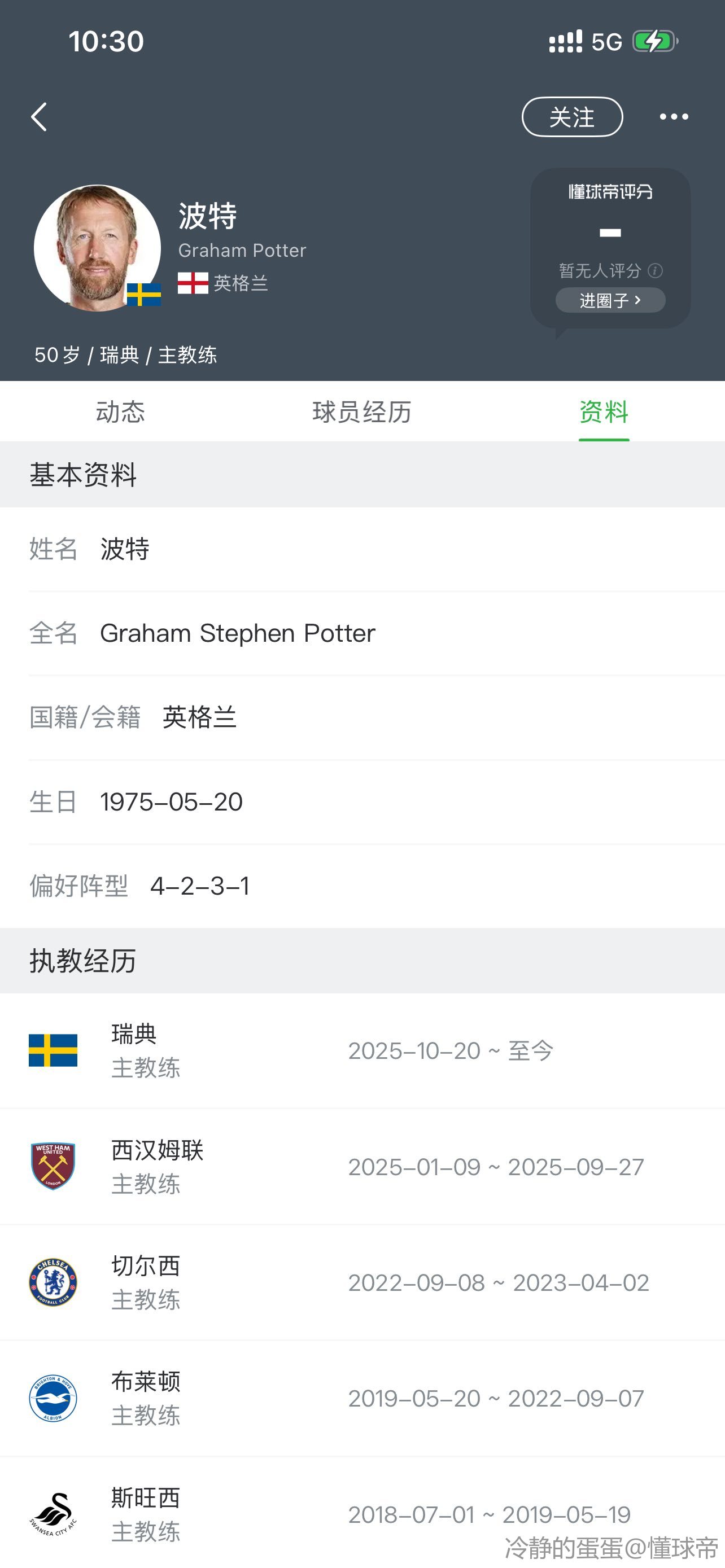Viewport: 725px width, 1568px height.
Task: Switch to the 球员经历 tab
Action: [361, 412]
